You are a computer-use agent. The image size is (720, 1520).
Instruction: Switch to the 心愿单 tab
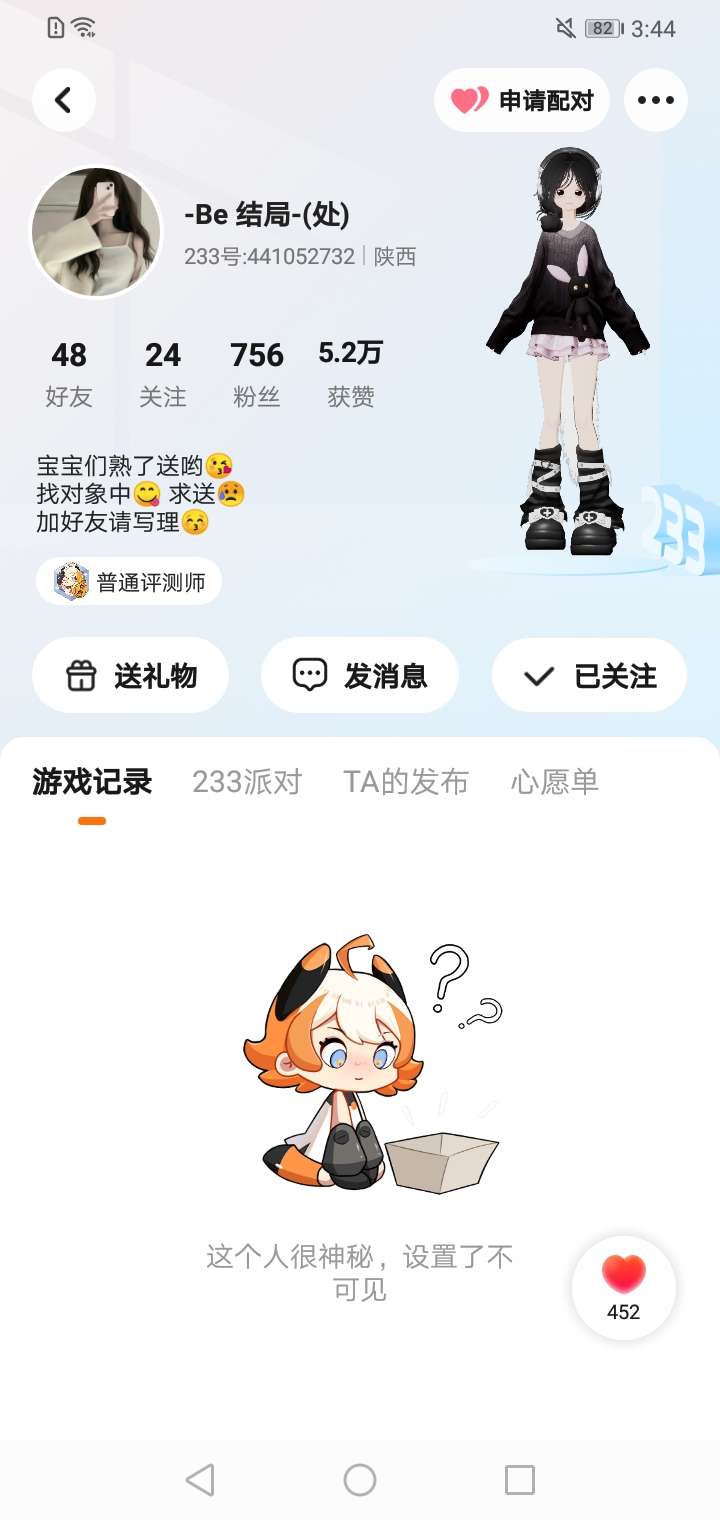point(555,782)
